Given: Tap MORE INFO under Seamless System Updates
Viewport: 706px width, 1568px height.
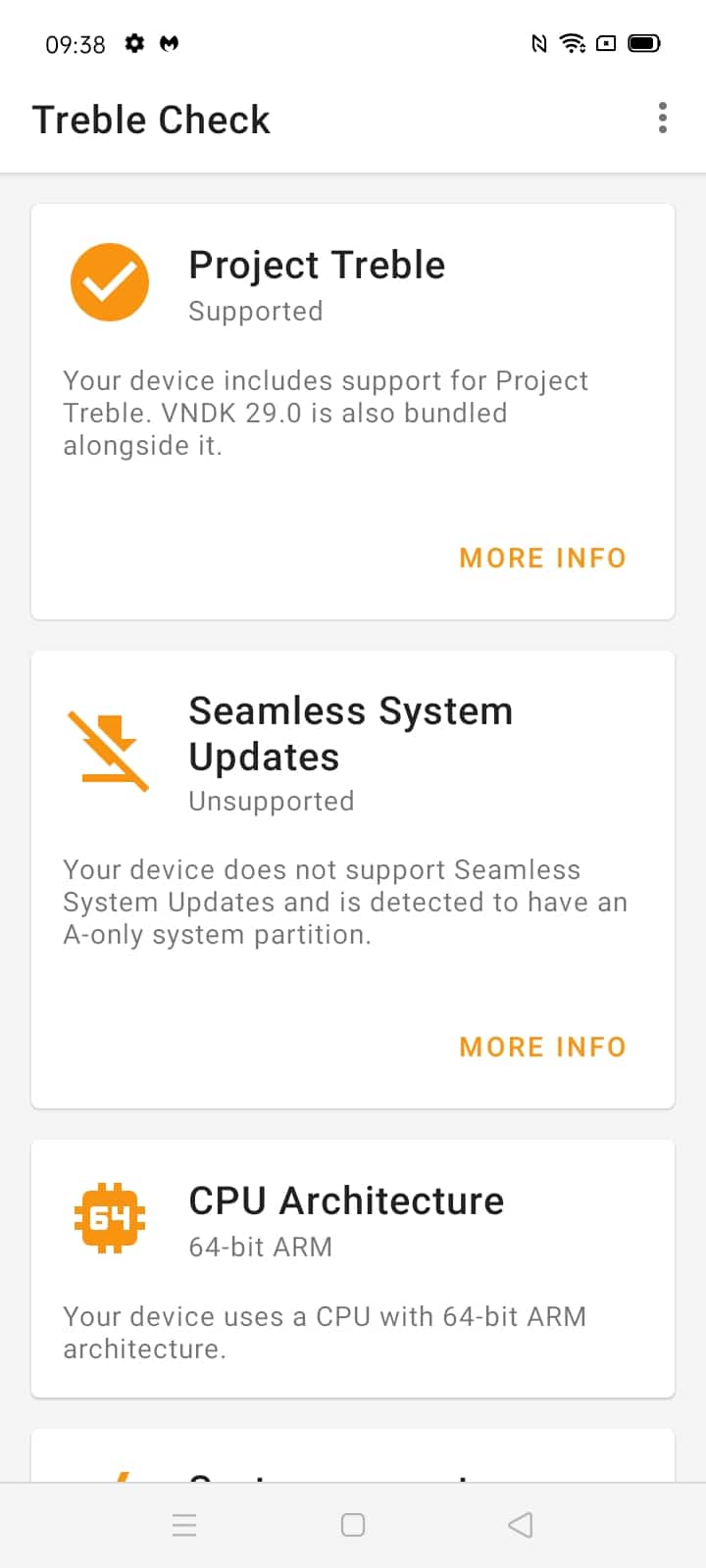Looking at the screenshot, I should point(543,1047).
